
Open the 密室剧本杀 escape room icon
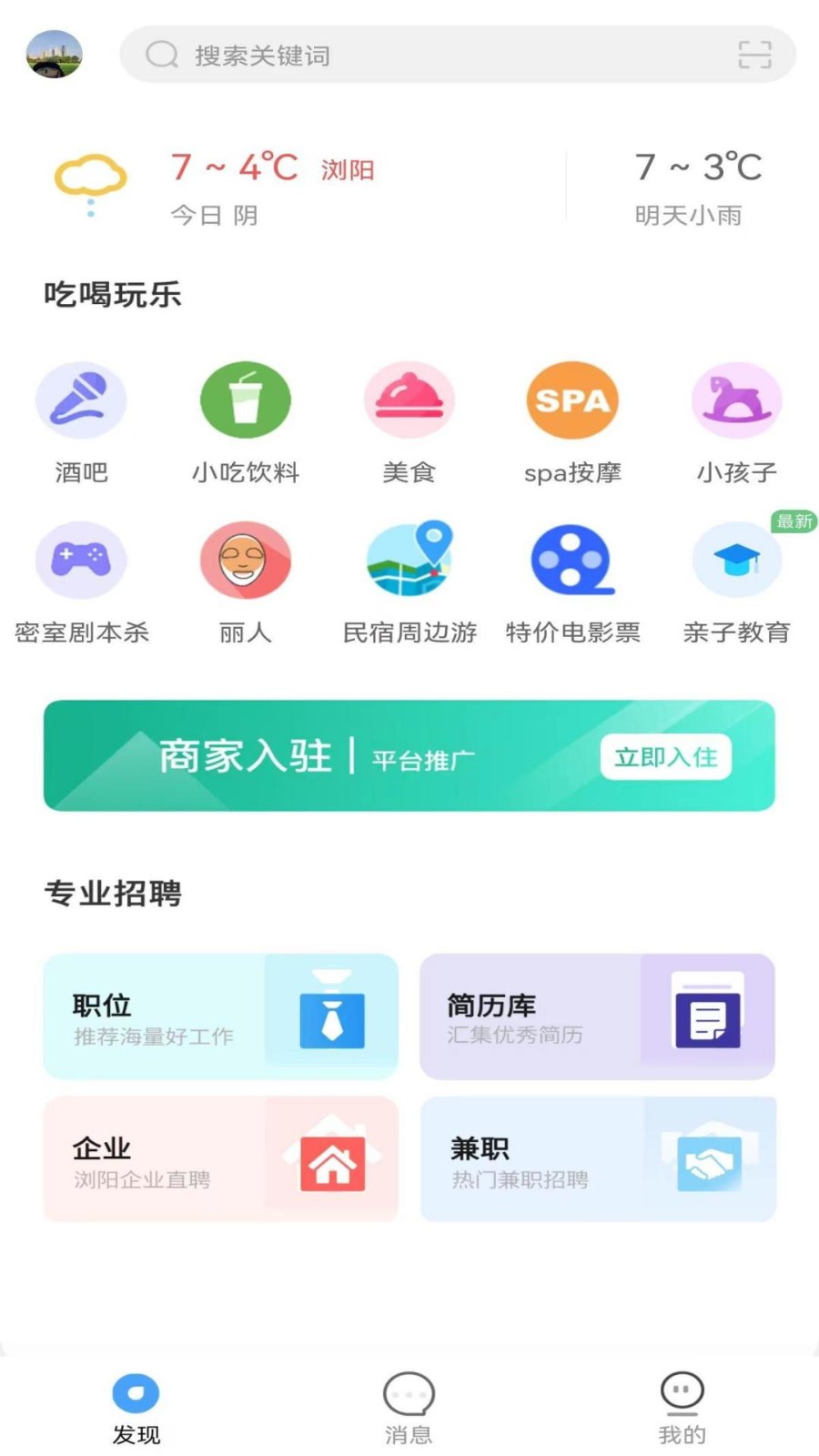(81, 559)
